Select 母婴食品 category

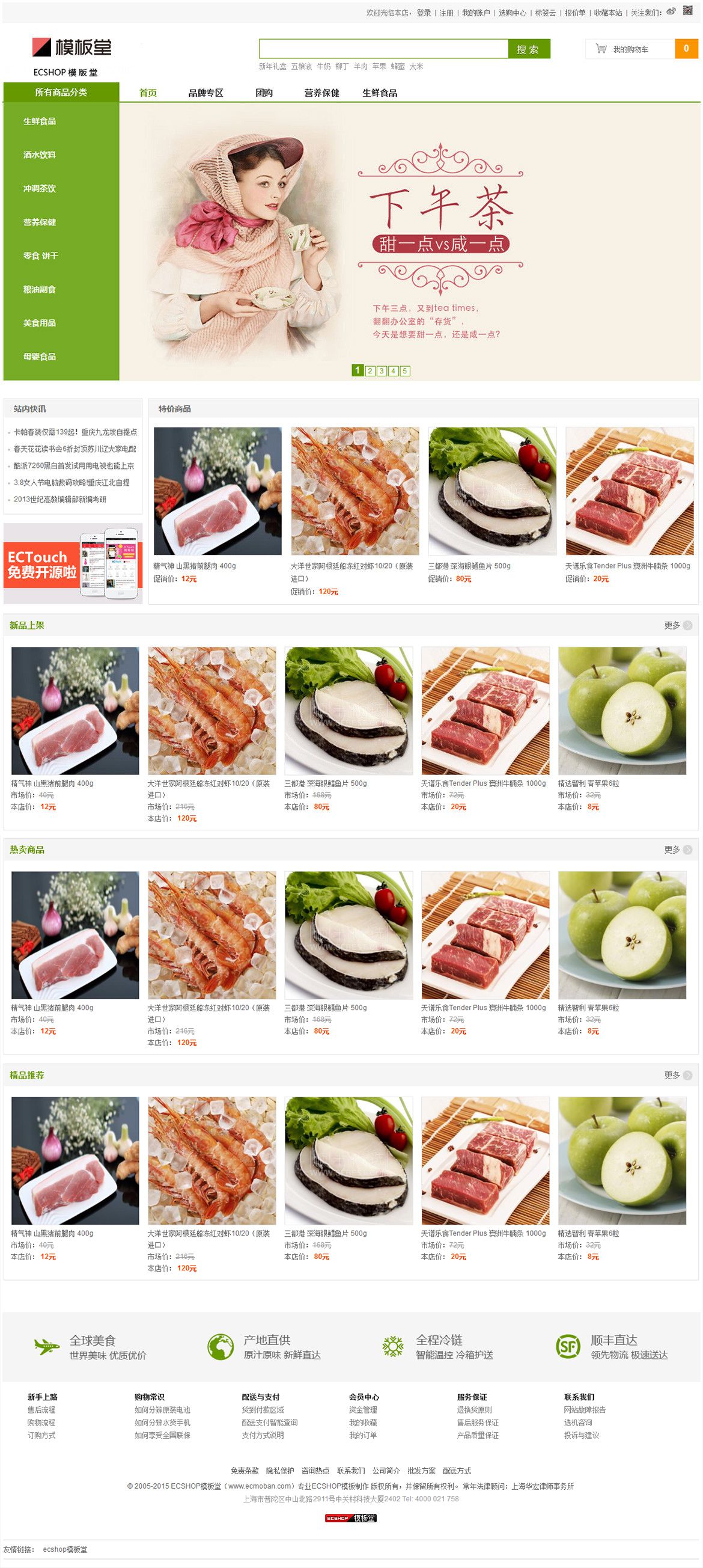[40, 357]
